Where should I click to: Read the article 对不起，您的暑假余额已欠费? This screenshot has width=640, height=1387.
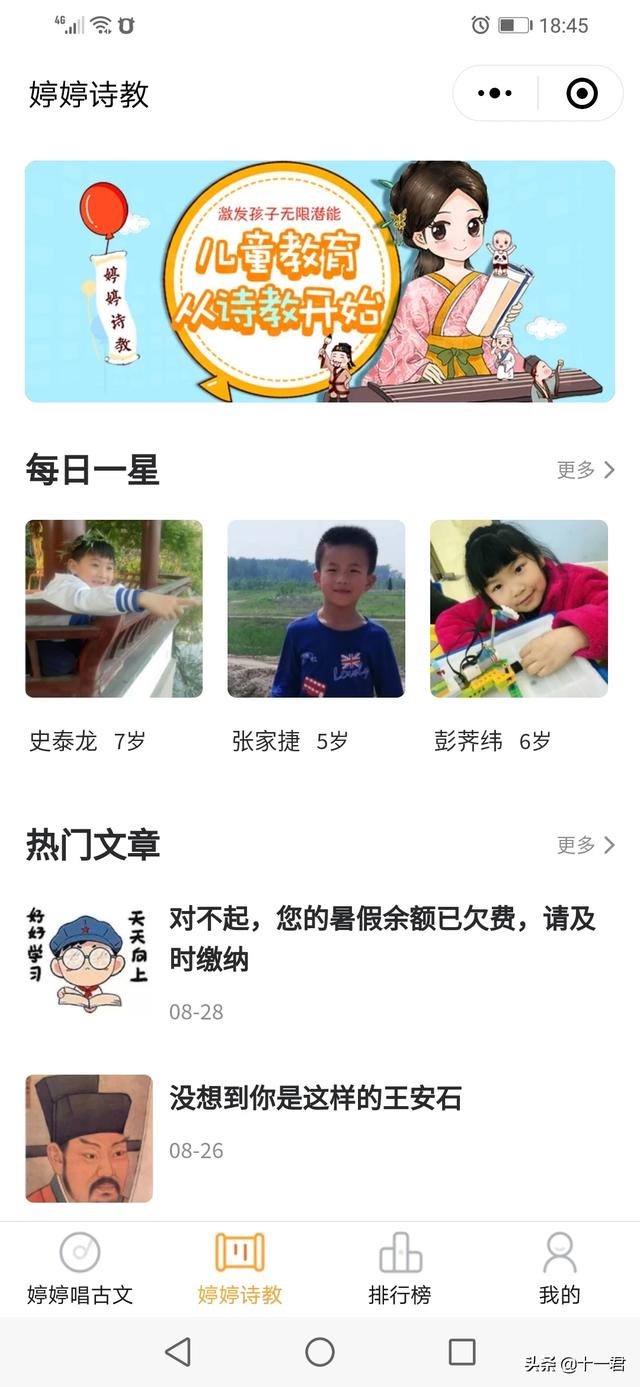(382, 939)
